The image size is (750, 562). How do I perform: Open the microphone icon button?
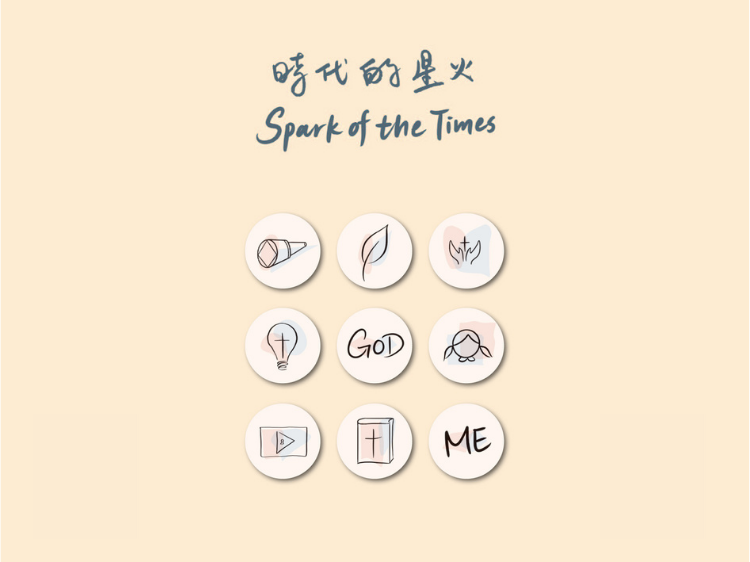(x=283, y=251)
